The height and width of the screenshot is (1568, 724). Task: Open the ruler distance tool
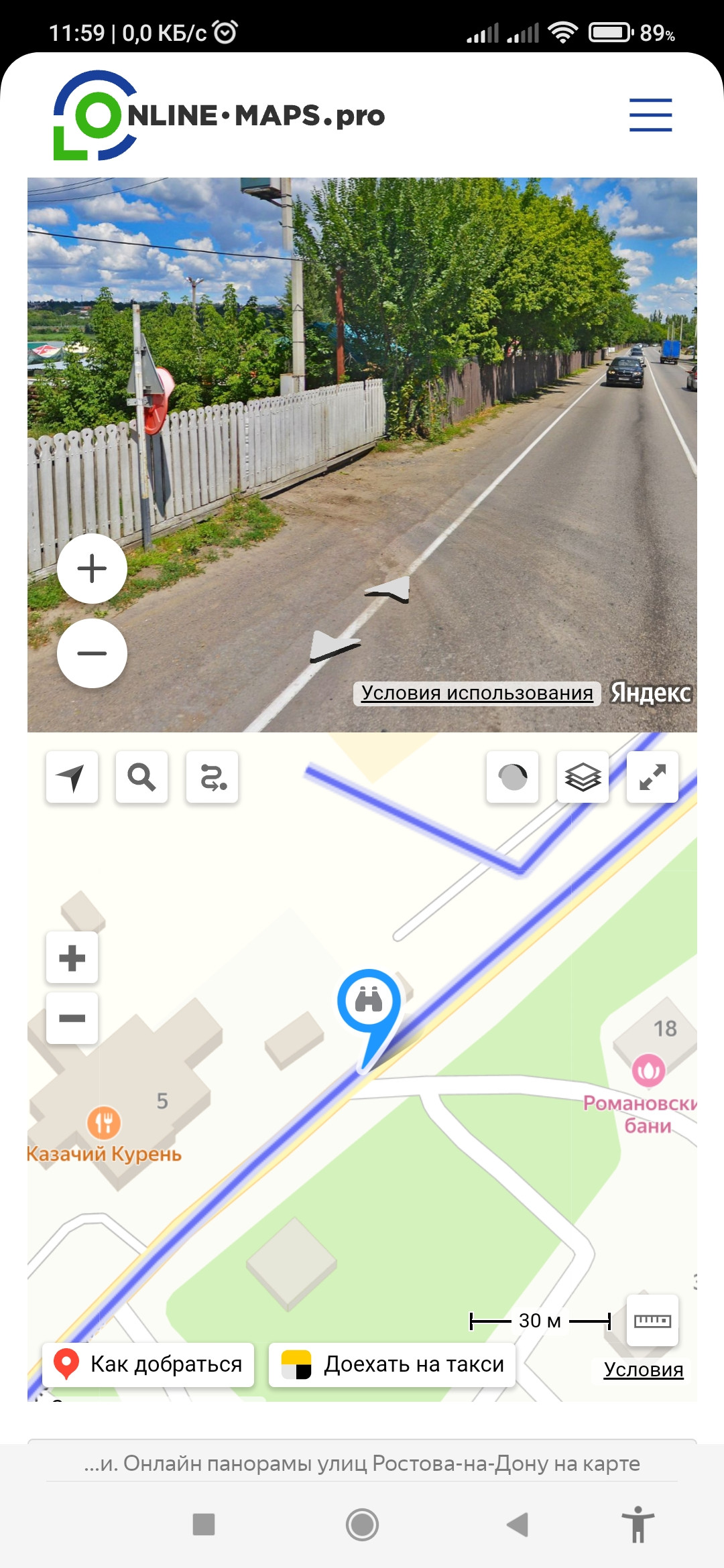(x=652, y=1321)
